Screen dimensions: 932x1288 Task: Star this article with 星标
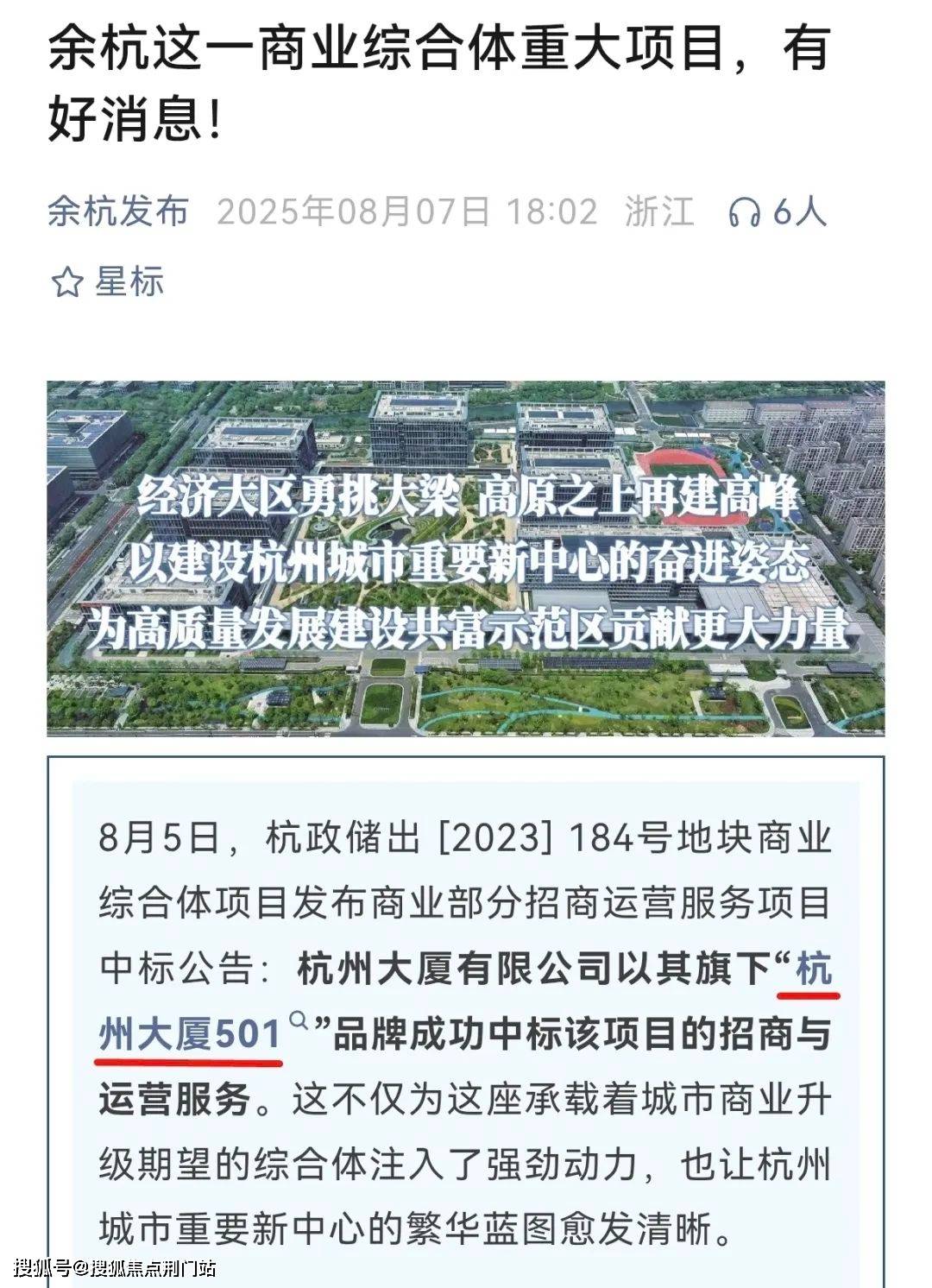108,282
